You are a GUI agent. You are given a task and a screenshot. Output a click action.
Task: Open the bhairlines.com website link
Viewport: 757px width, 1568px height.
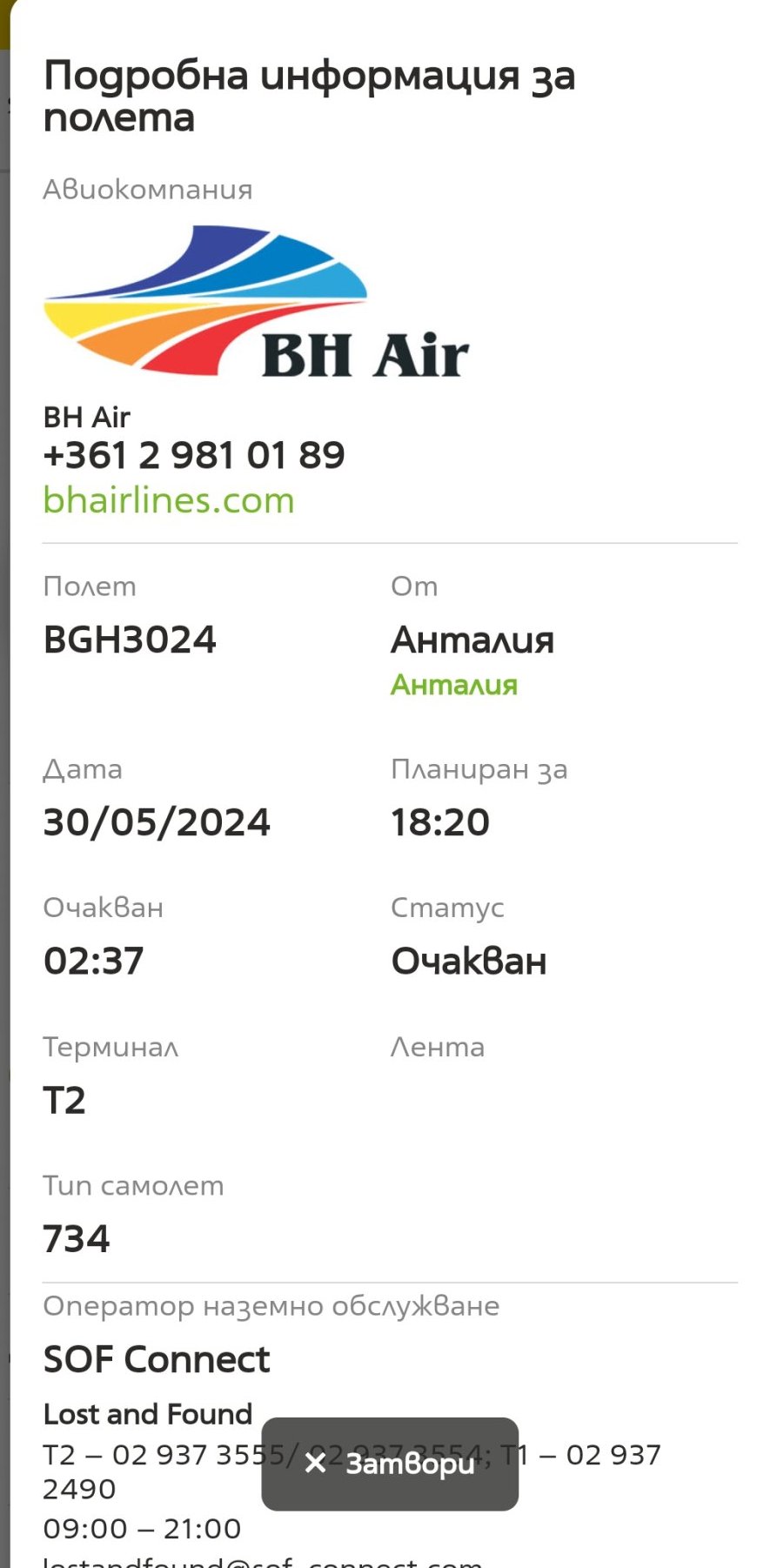coord(169,500)
